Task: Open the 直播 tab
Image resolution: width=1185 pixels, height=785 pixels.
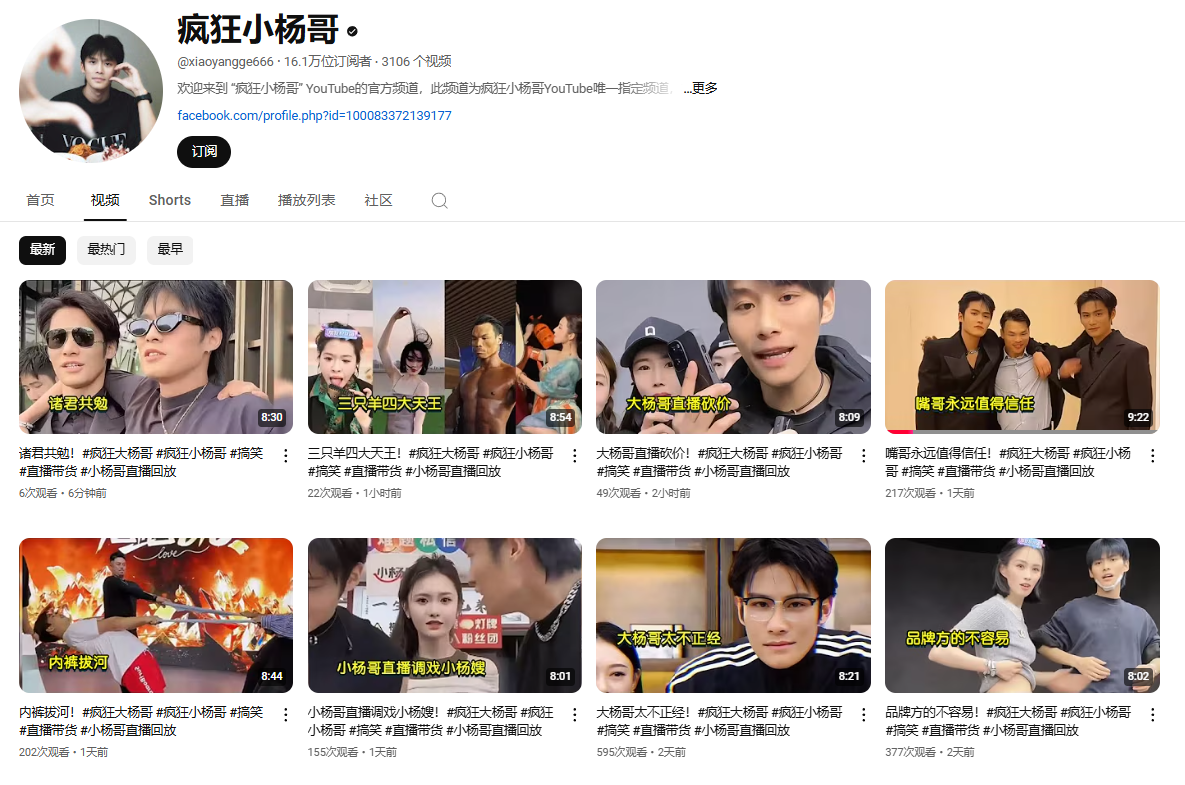Action: (235, 200)
